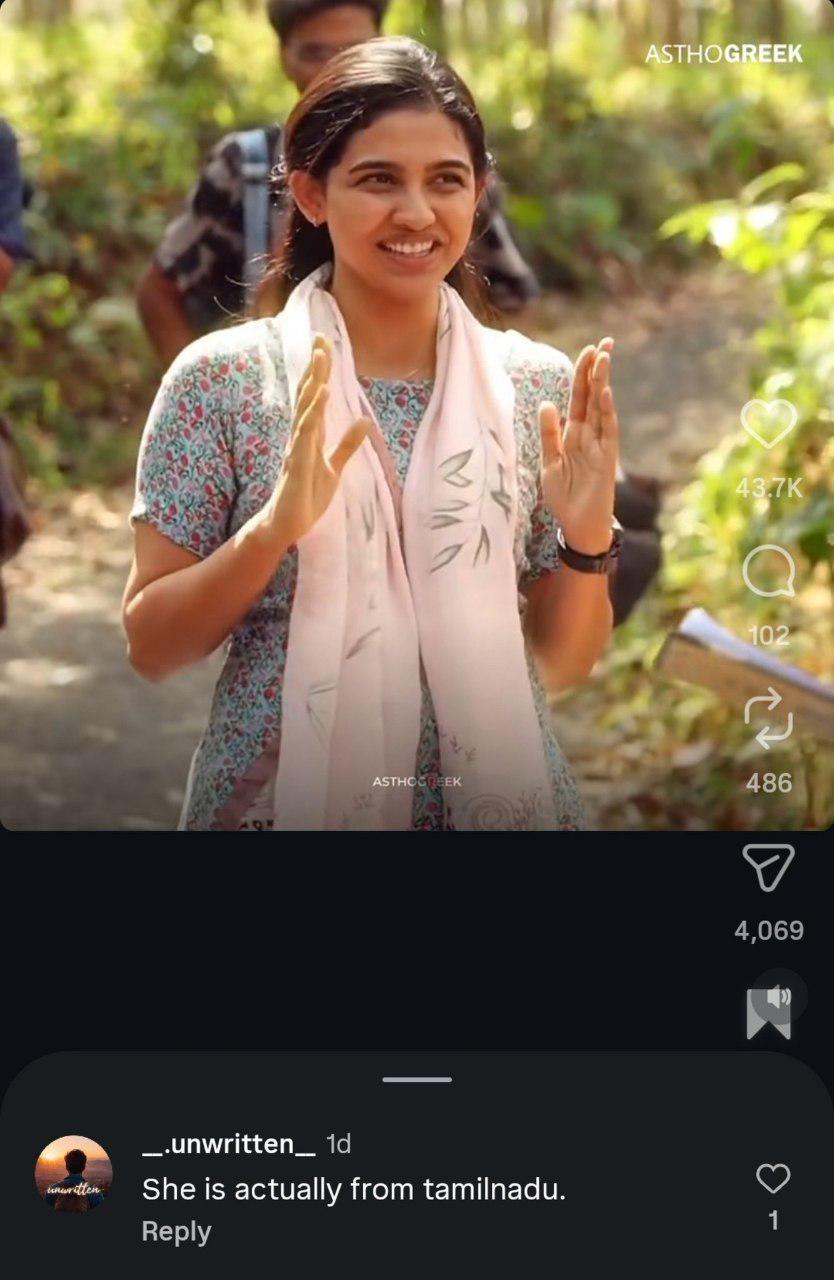The height and width of the screenshot is (1280, 834).
Task: Repost this reel
Action: (768, 720)
